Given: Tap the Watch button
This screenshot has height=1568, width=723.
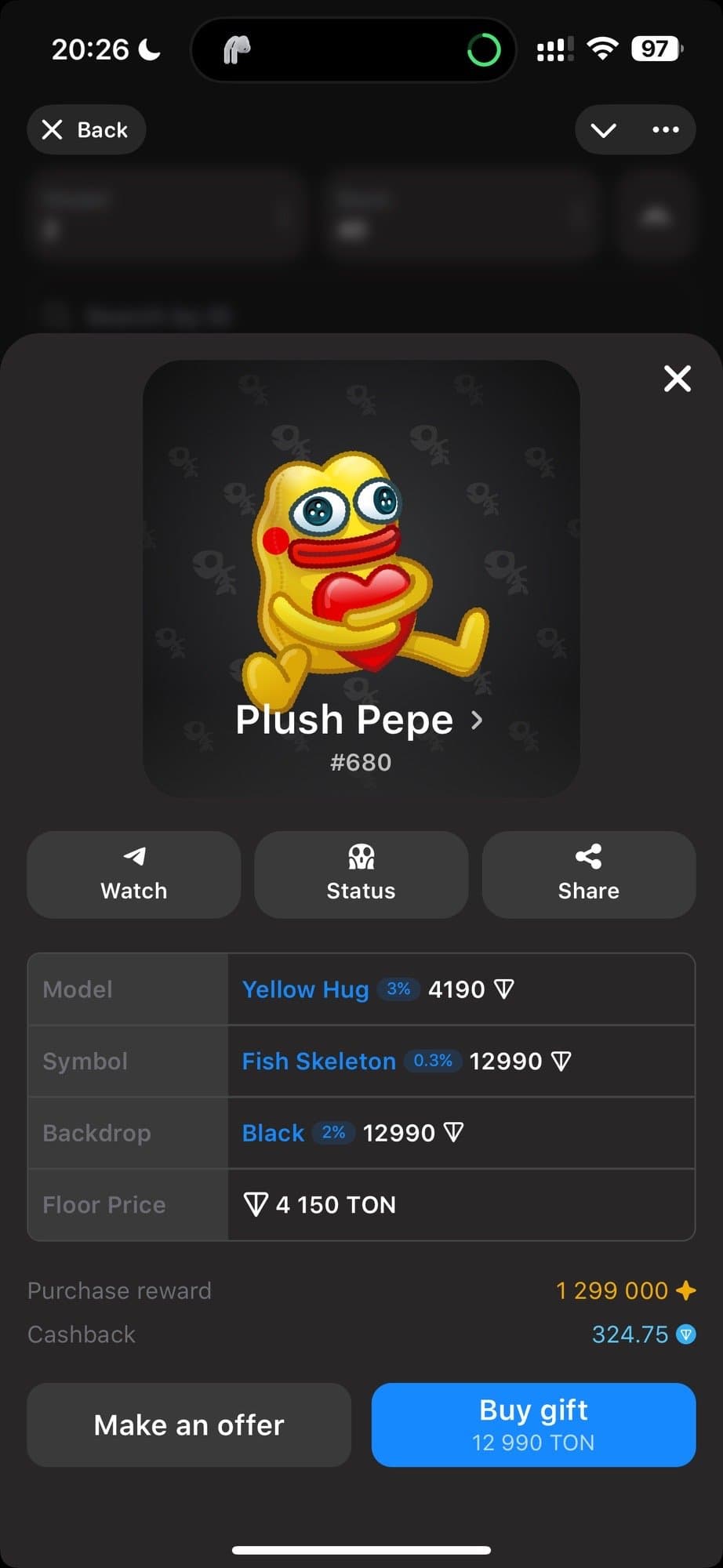Looking at the screenshot, I should pos(134,874).
